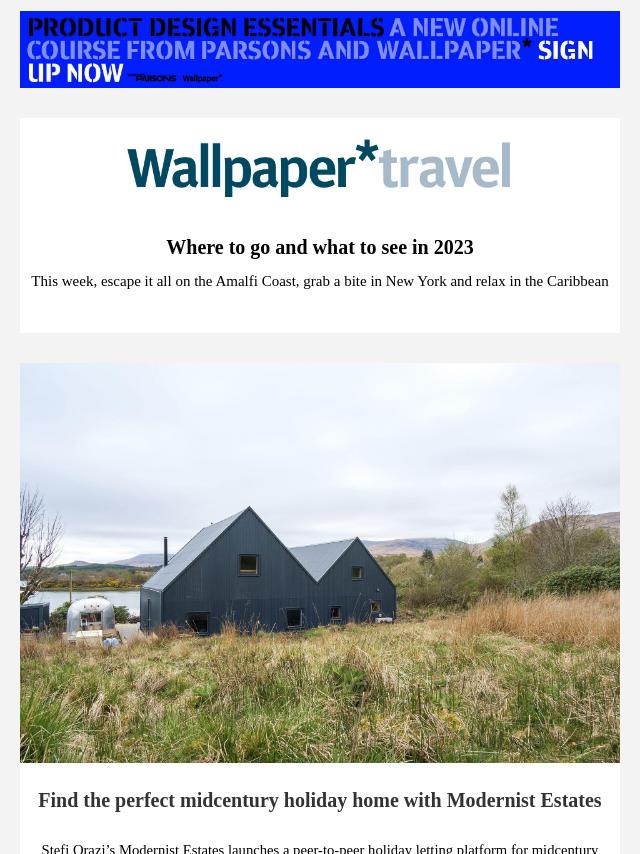Image resolution: width=640 pixels, height=854 pixels.
Task: Open the Product Design Essentials sign-up banner
Action: point(320,49)
